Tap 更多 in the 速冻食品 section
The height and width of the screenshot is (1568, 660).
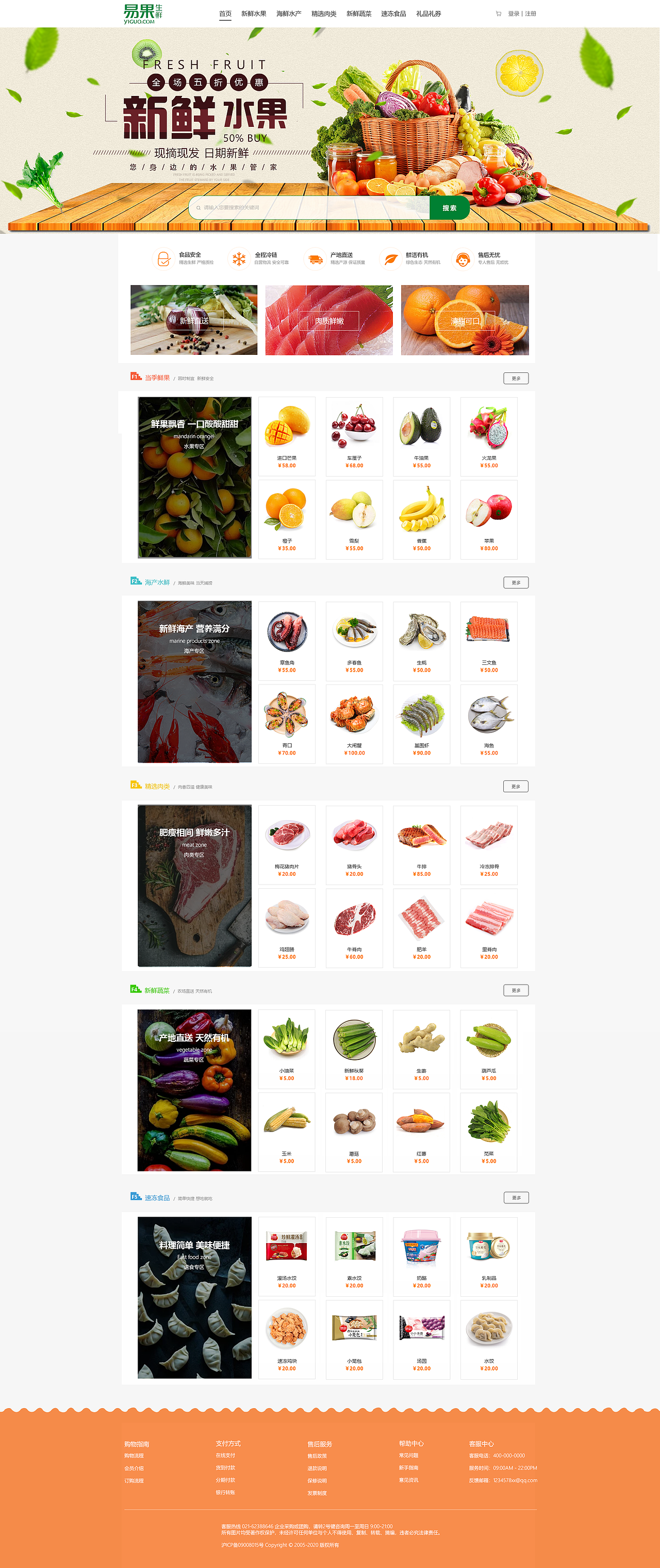pos(516,1197)
